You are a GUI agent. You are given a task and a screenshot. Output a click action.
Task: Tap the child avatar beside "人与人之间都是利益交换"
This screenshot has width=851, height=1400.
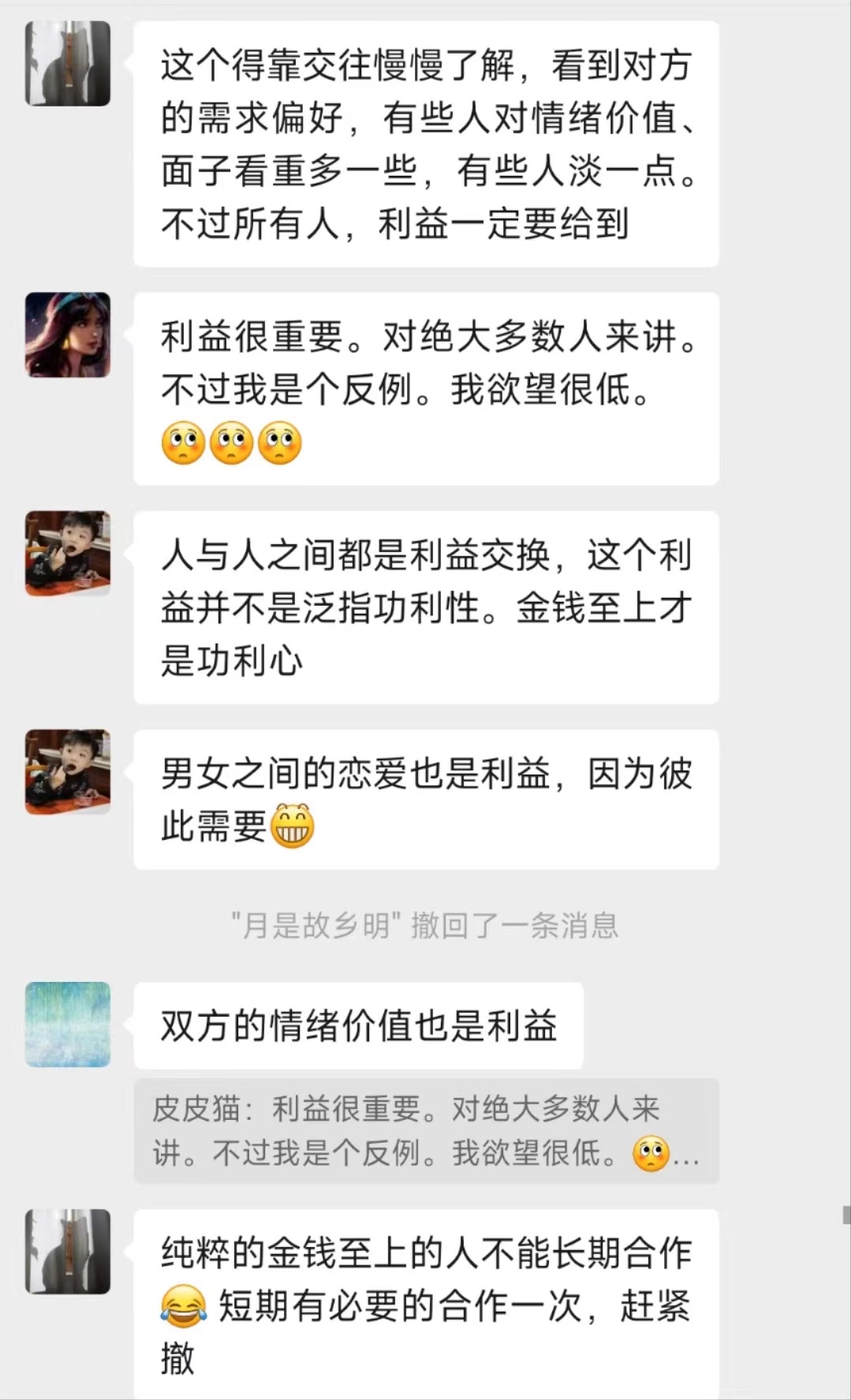coord(68,553)
